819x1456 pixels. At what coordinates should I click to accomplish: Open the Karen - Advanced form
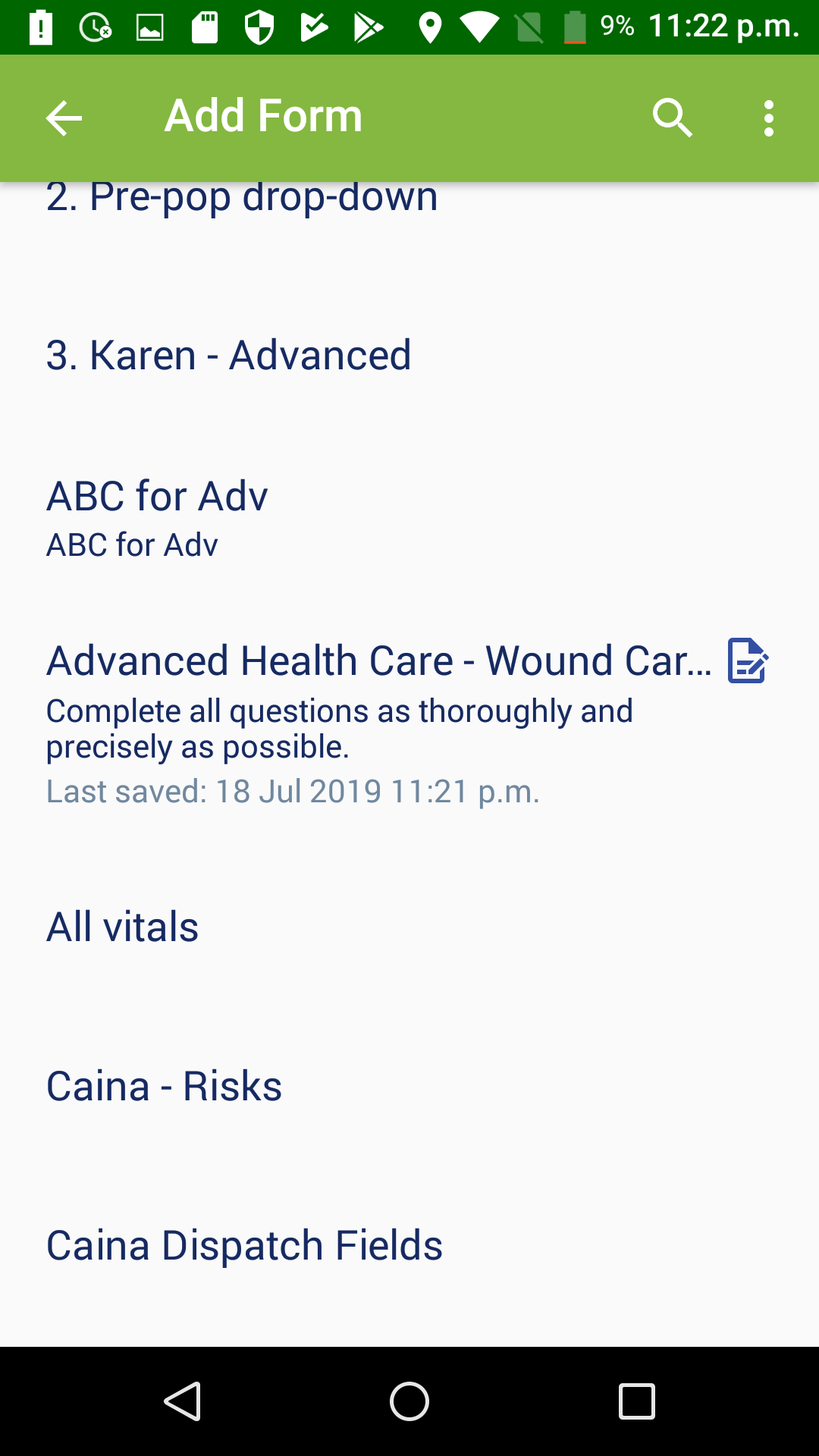(x=229, y=355)
